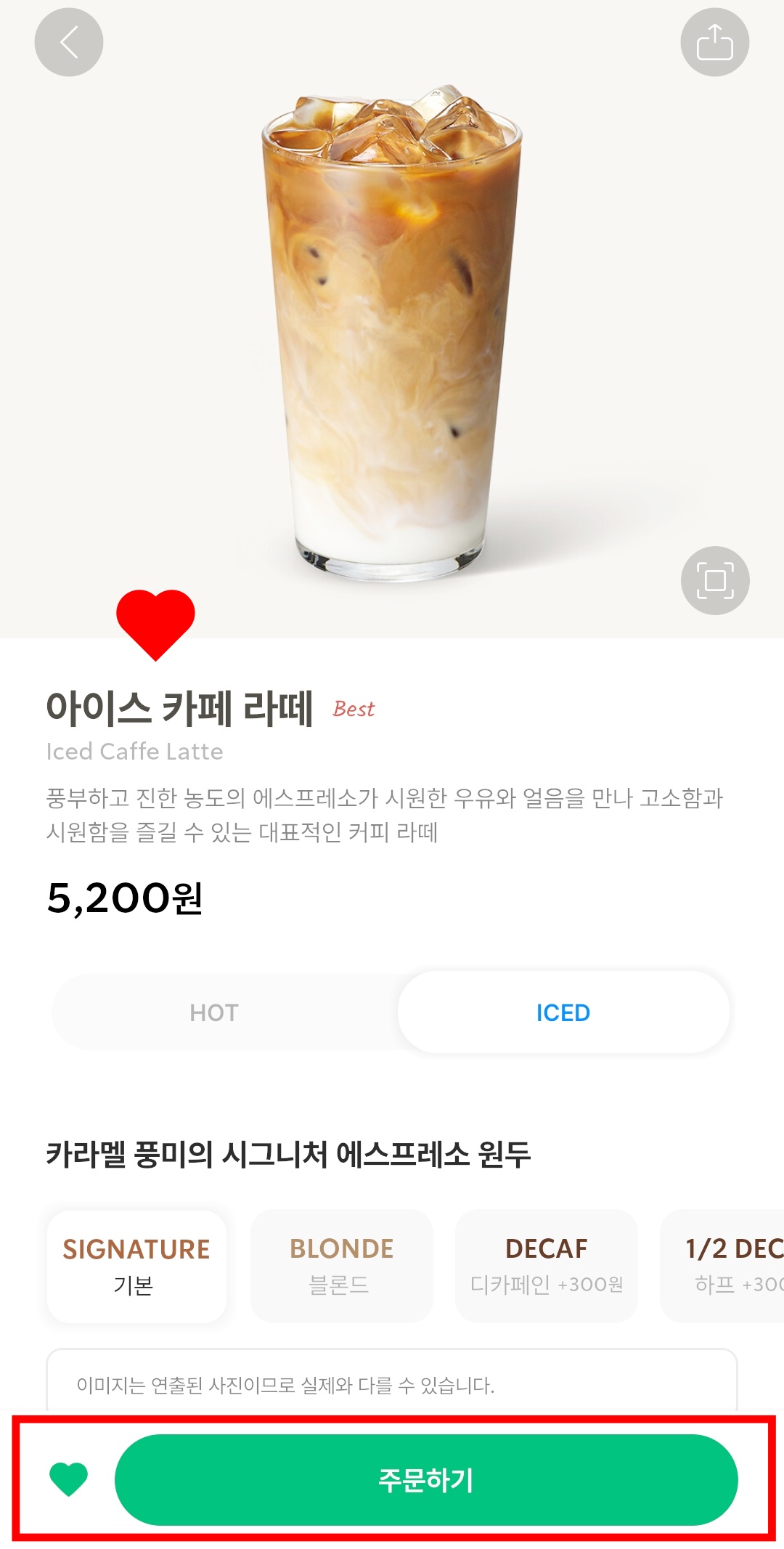Viewport: 784px width, 1549px height.
Task: Tap the iced latte product photo
Action: 392,327
